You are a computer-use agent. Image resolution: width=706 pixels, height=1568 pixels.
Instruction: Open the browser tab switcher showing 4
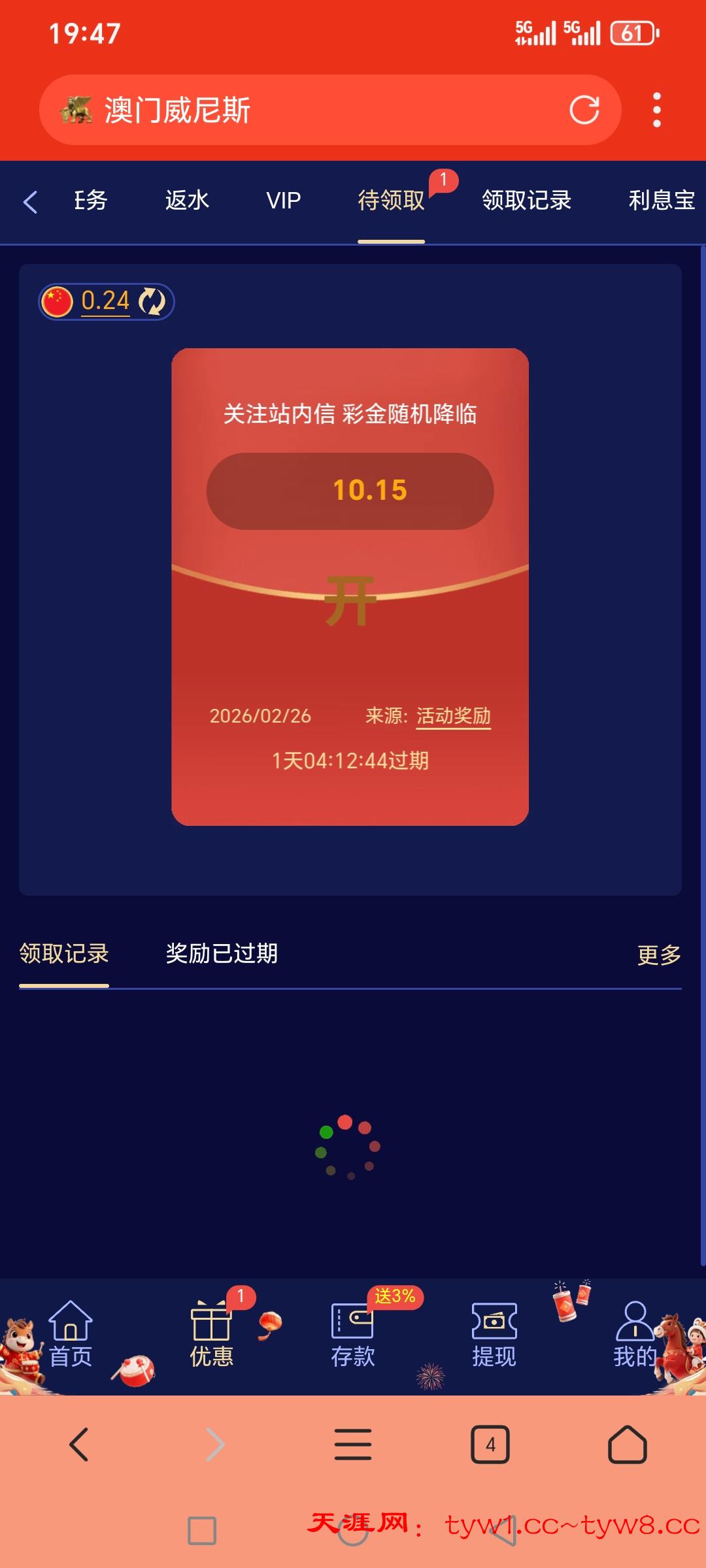[490, 1444]
